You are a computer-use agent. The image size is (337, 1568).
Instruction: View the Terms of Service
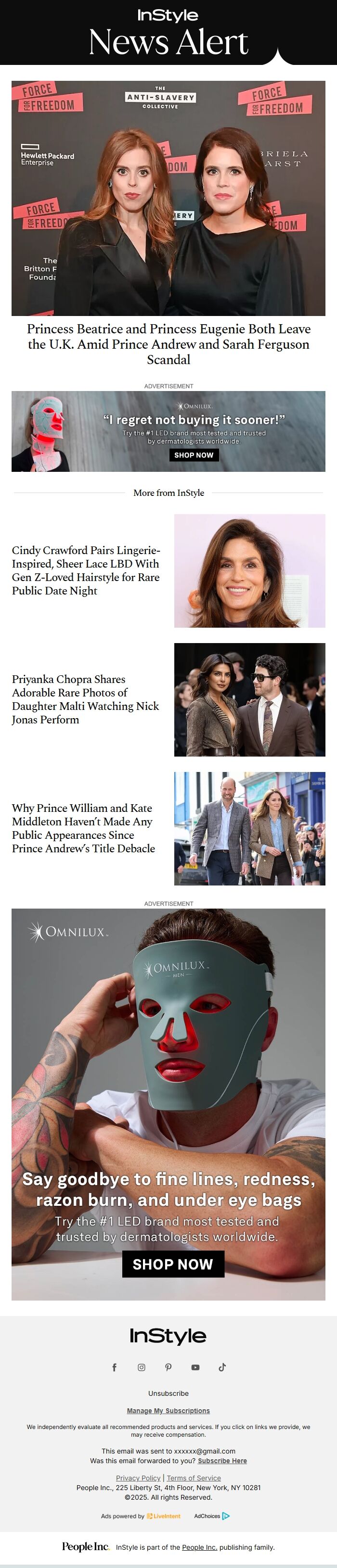(x=194, y=1478)
